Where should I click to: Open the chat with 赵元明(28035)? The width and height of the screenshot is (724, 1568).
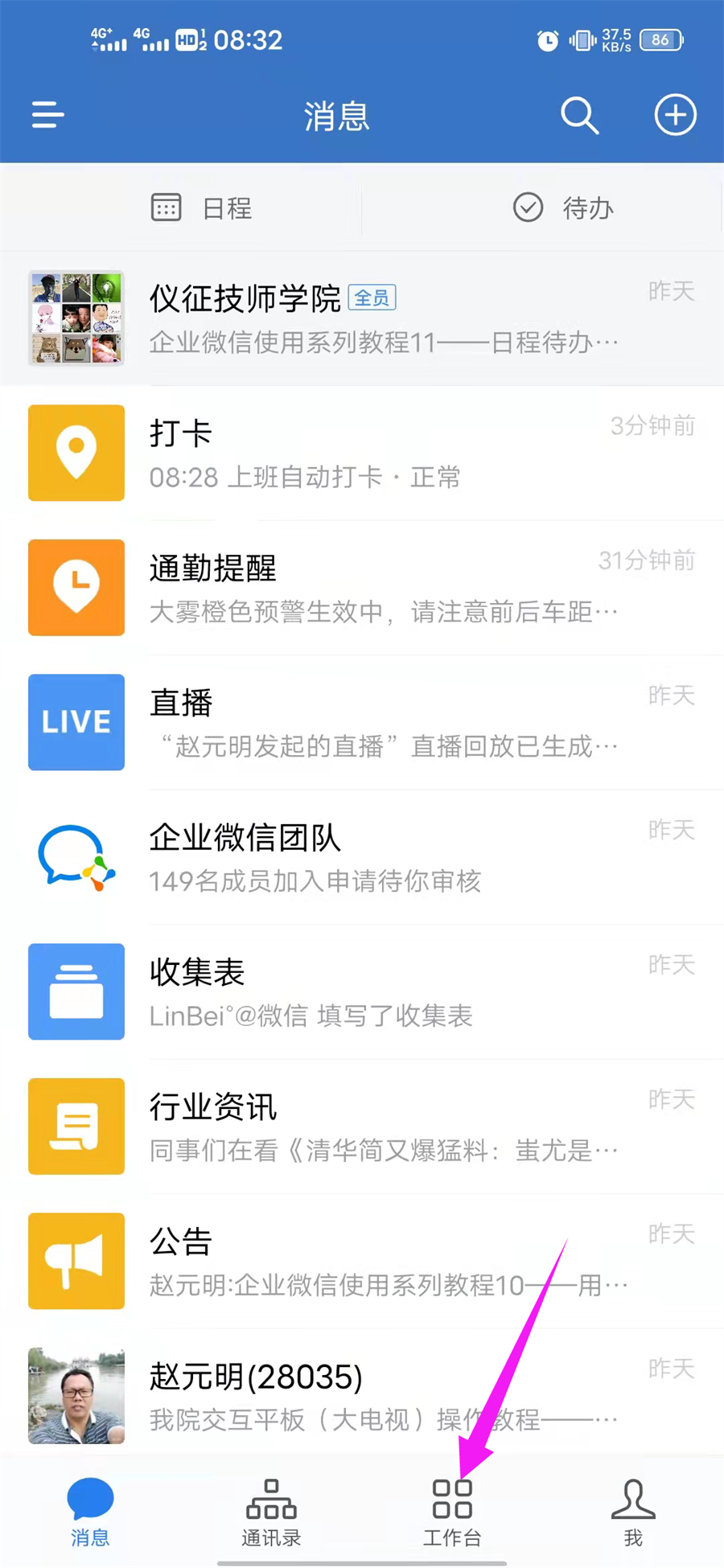point(362,1396)
